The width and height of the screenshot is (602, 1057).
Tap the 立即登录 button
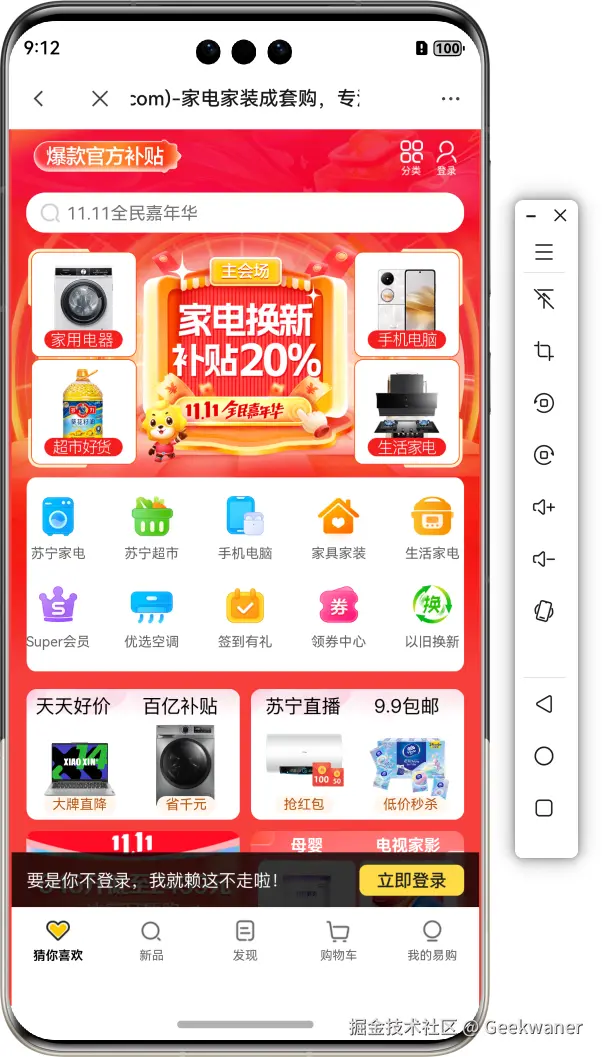[x=411, y=880]
